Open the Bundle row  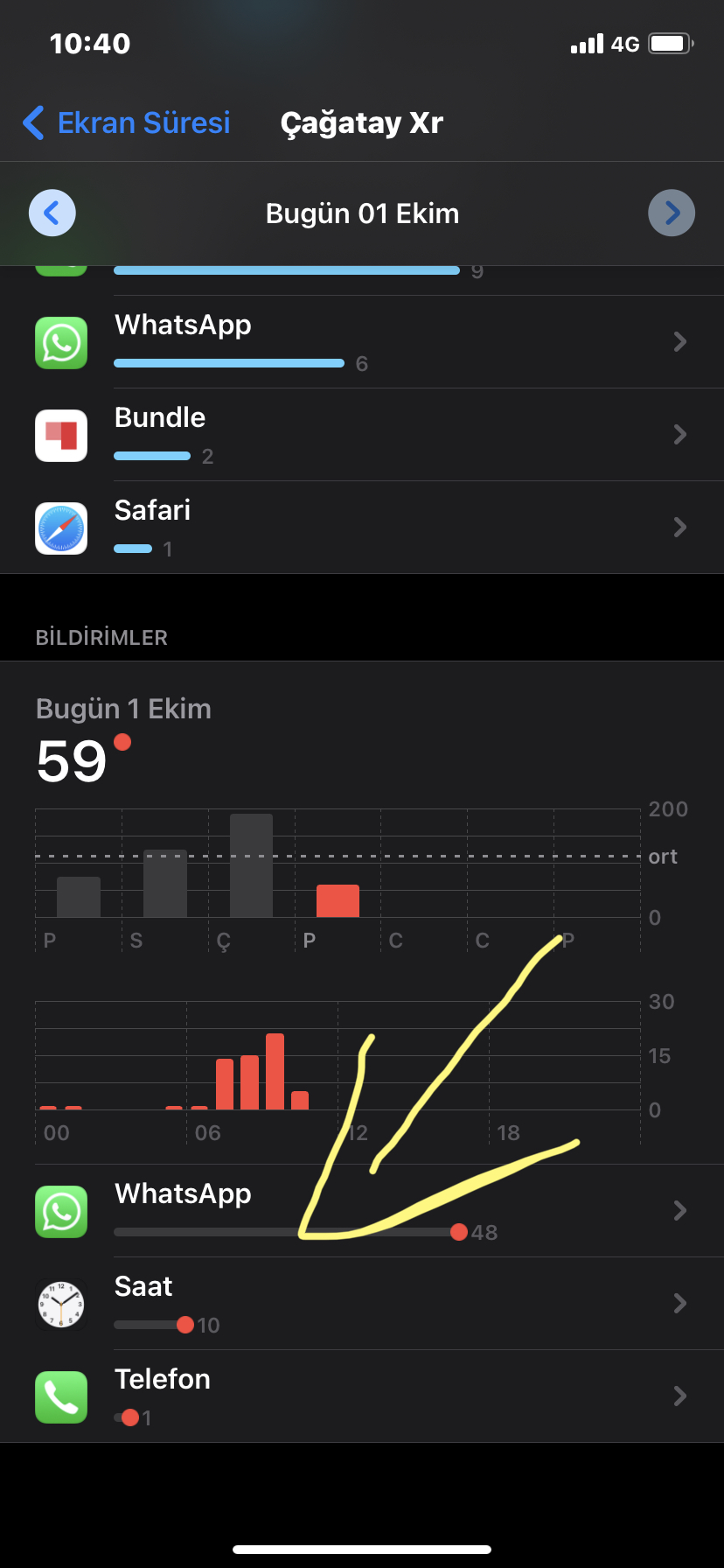coord(362,435)
